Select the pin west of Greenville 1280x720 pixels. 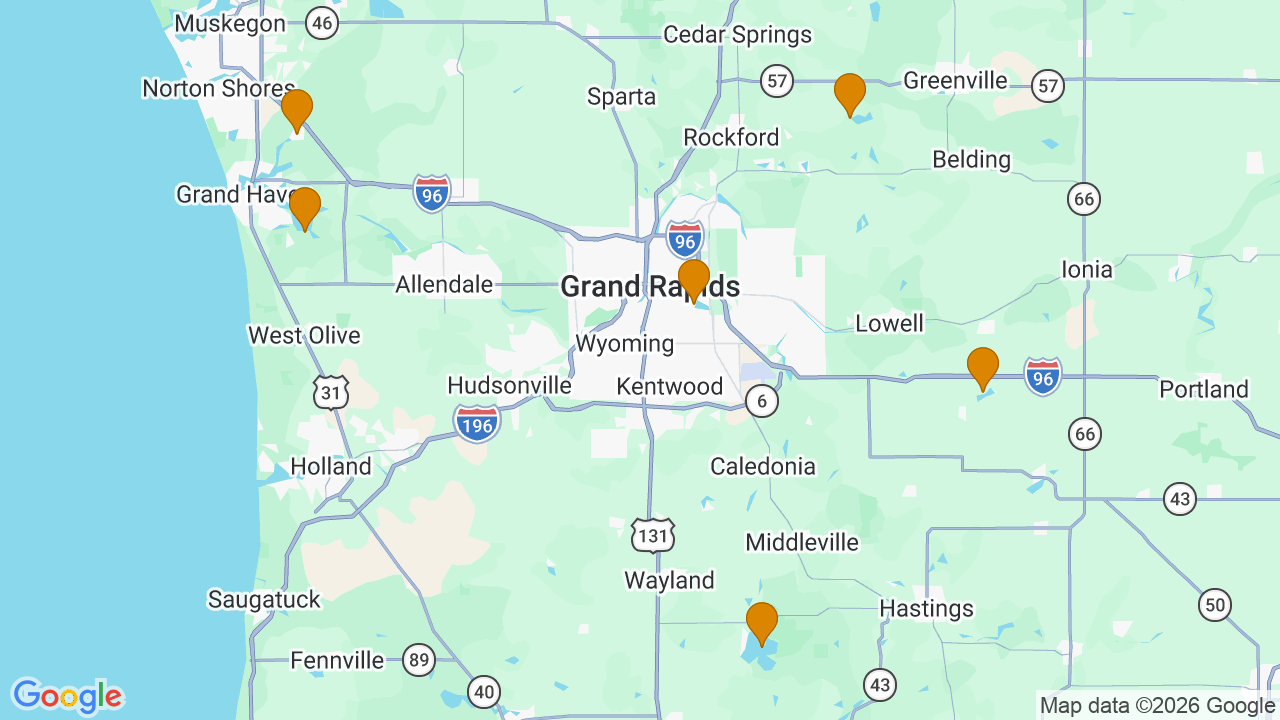point(850,92)
